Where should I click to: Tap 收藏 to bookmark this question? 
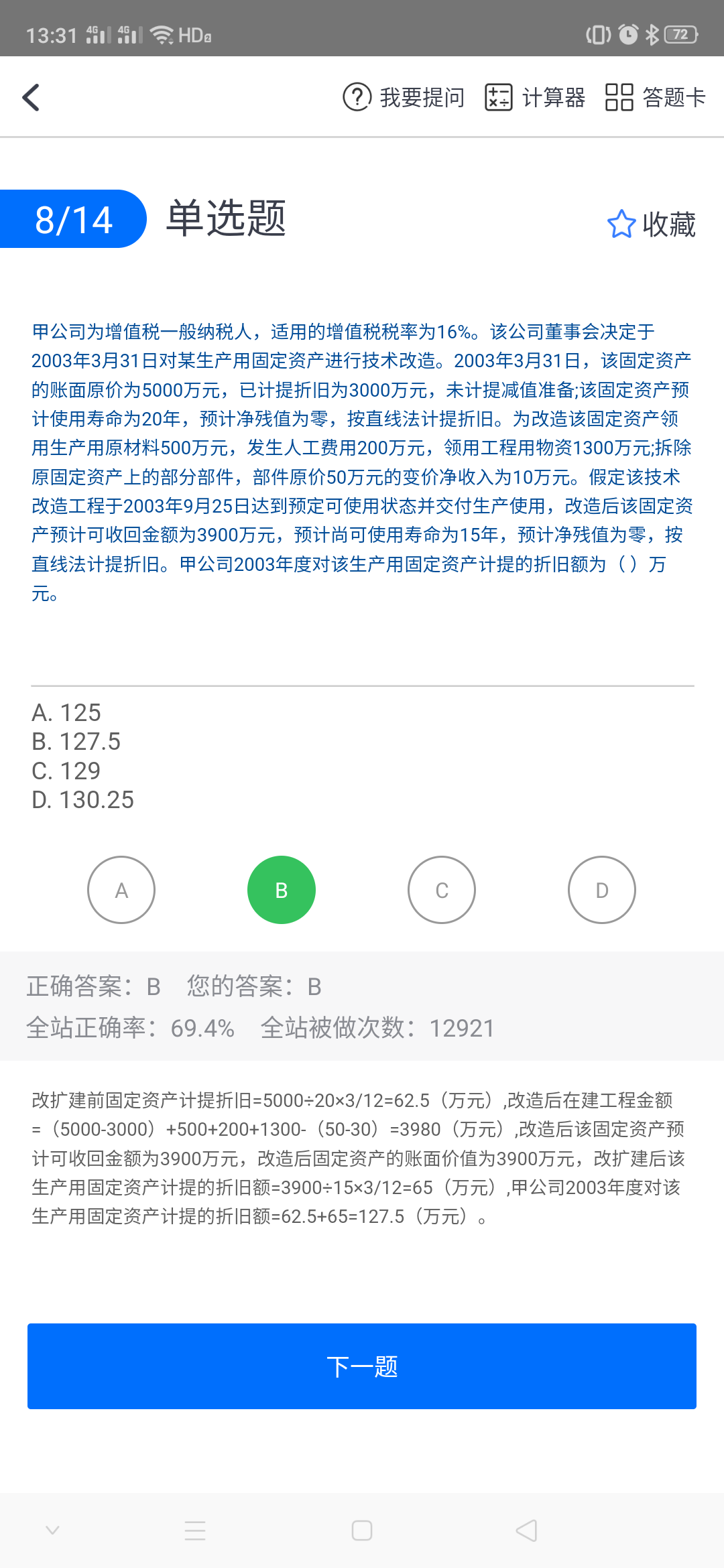coord(651,224)
